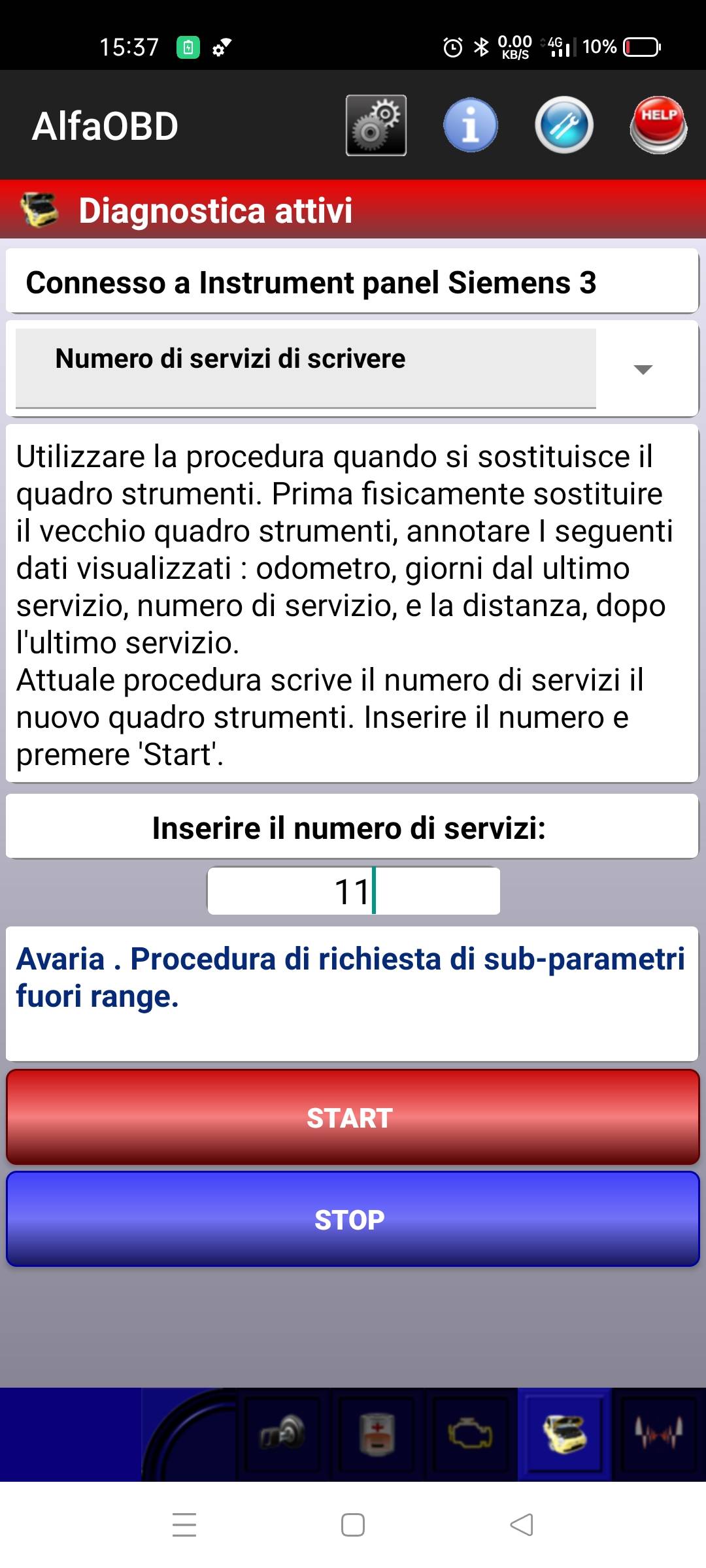Viewport: 706px width, 1568px height.
Task: Switch to the yellow car active diagnostics tab
Action: click(565, 1435)
